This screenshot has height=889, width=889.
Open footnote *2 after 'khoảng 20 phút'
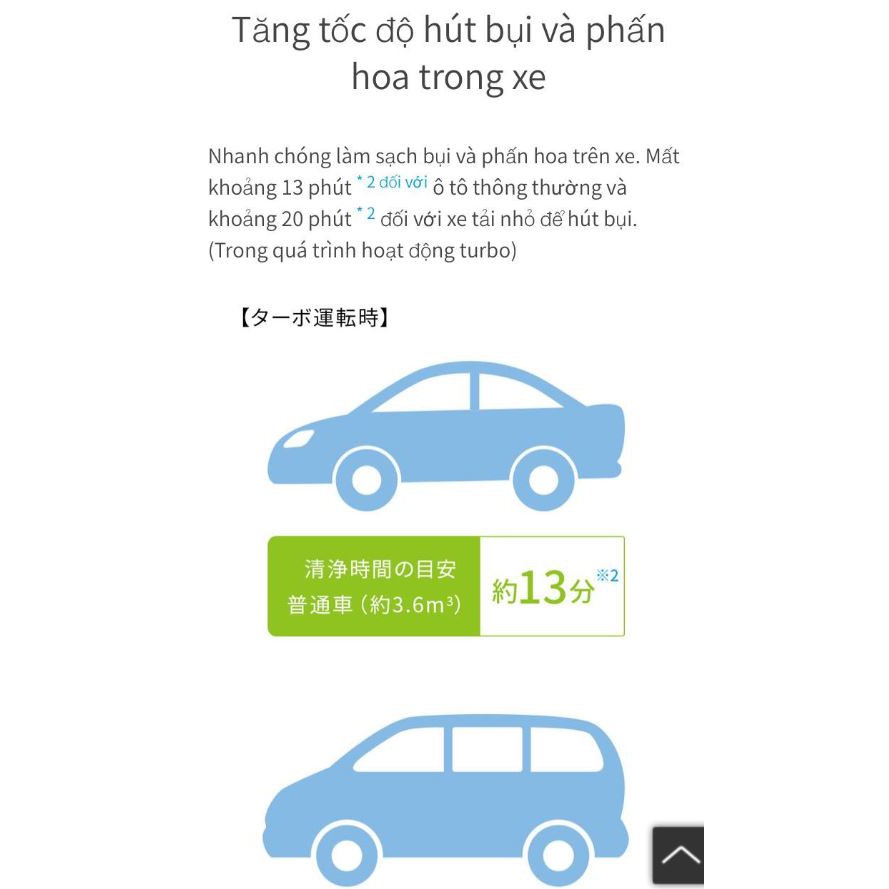366,213
